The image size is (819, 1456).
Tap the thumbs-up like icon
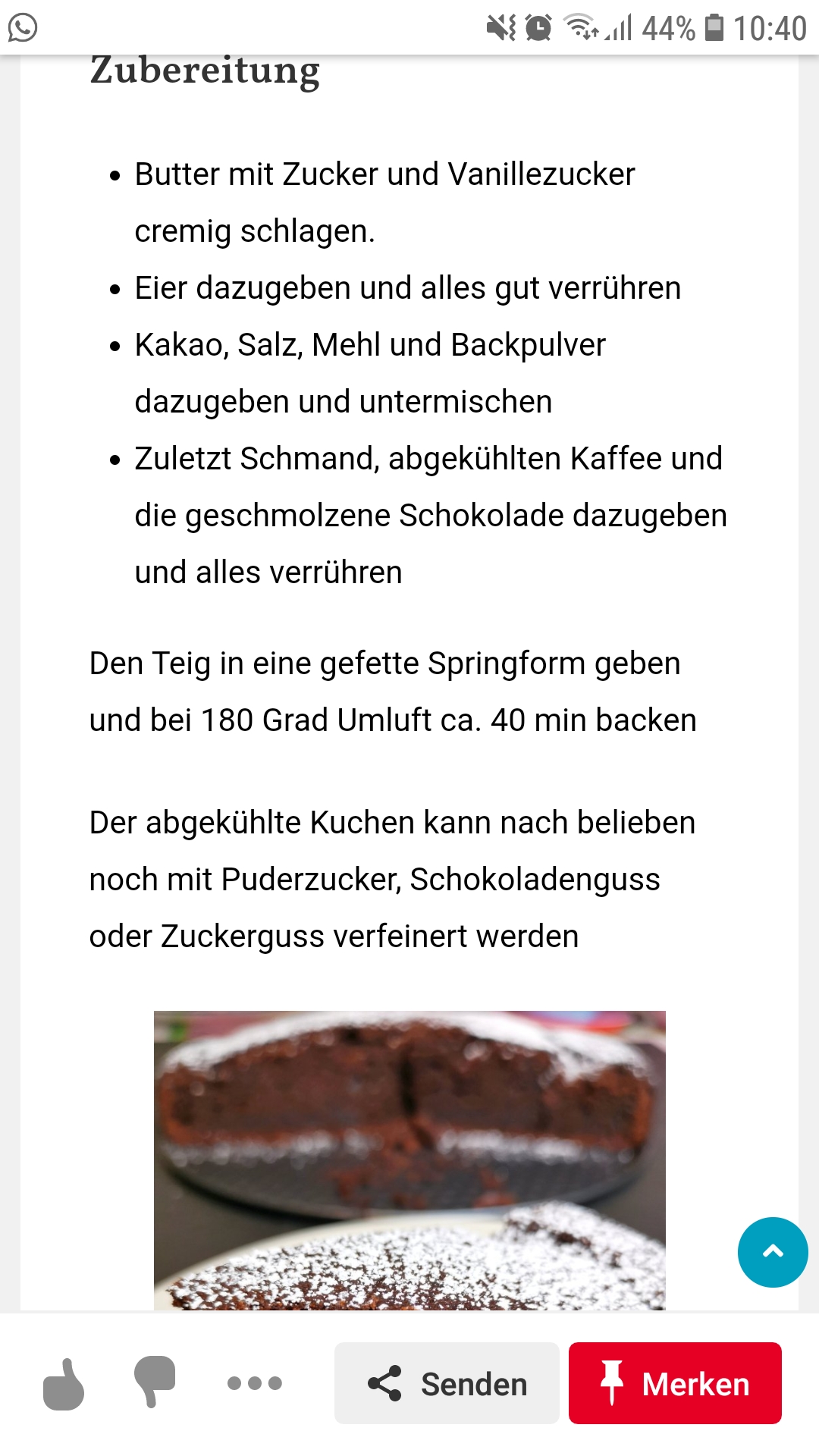tap(64, 1384)
